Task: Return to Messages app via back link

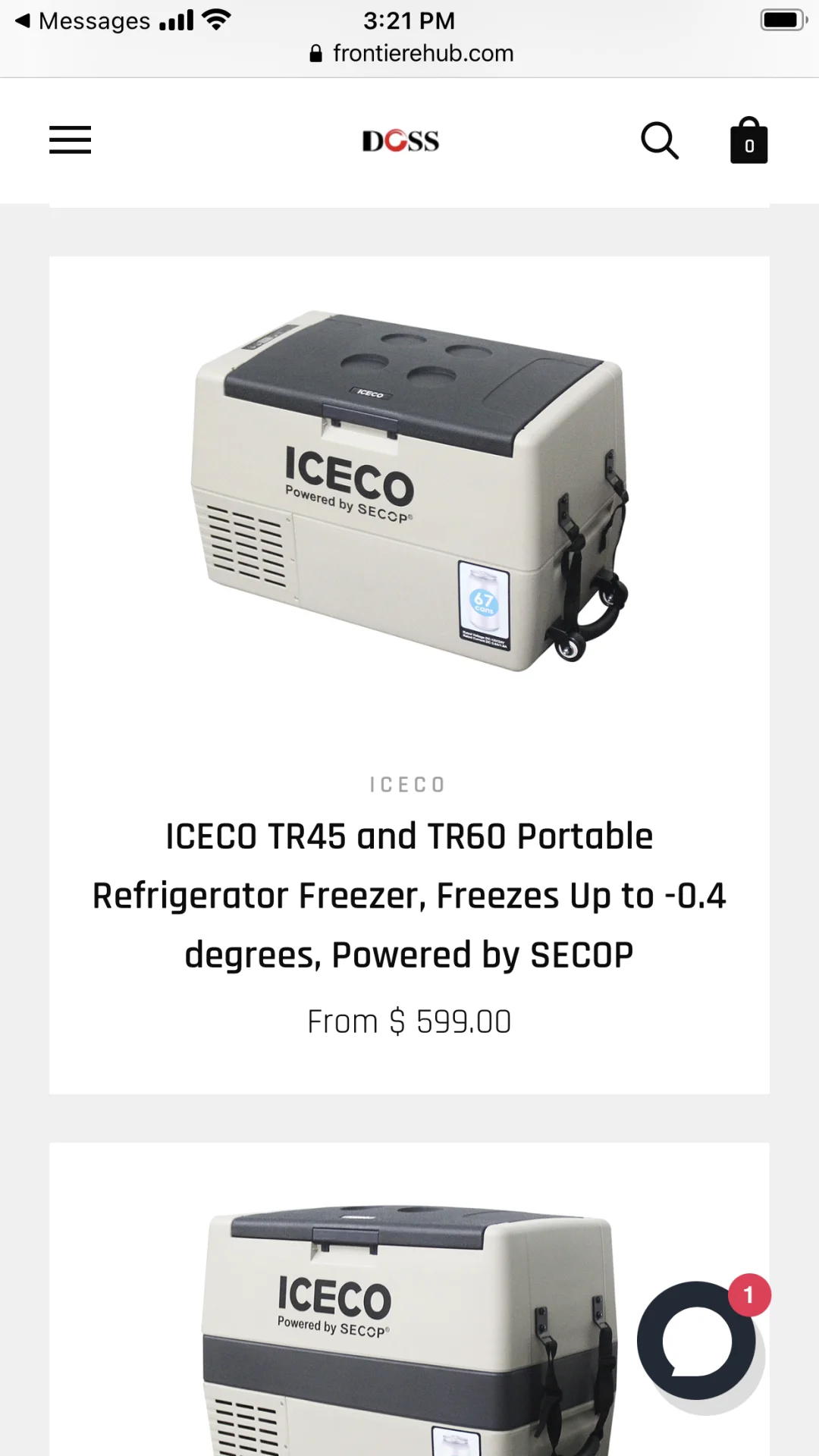Action: pos(83,21)
